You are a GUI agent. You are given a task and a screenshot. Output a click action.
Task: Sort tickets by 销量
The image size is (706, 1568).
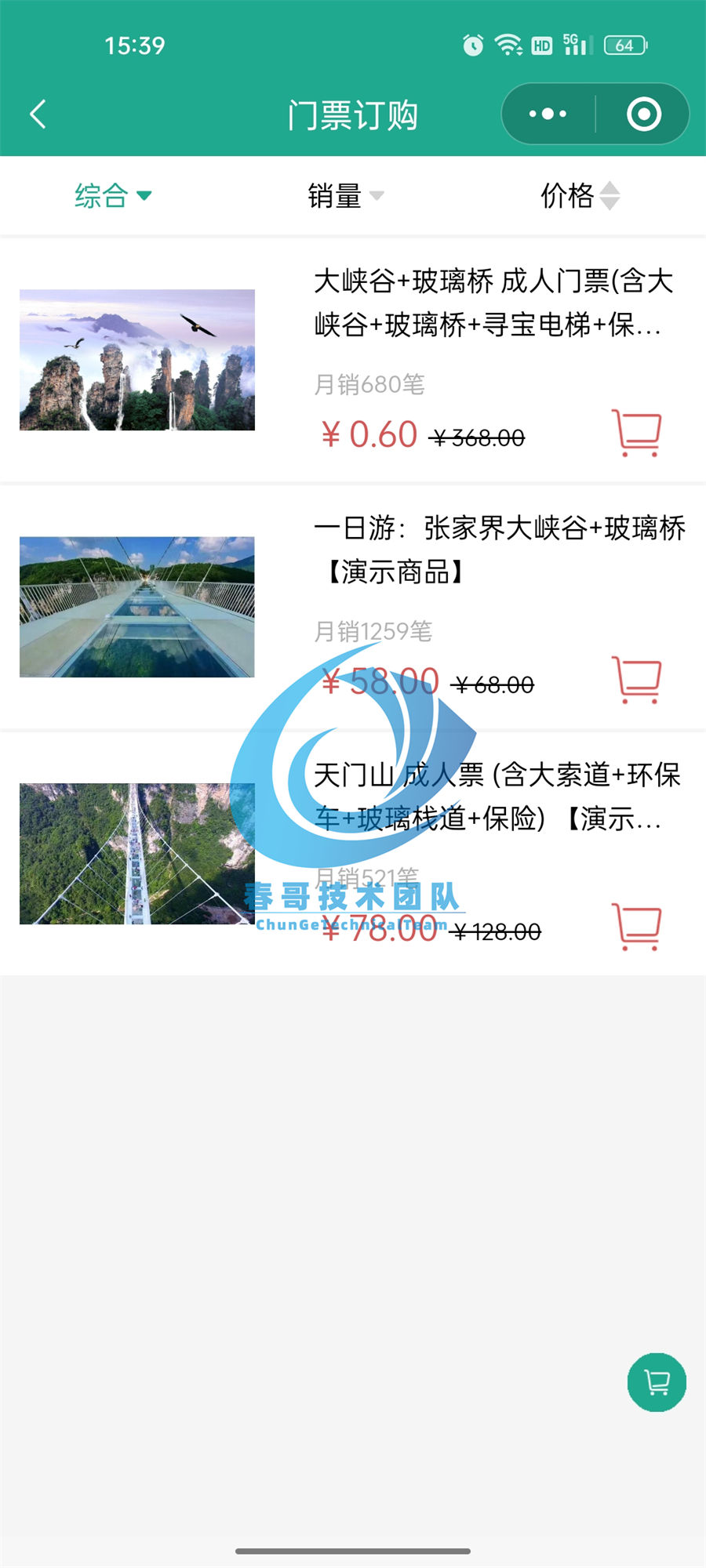tap(344, 196)
